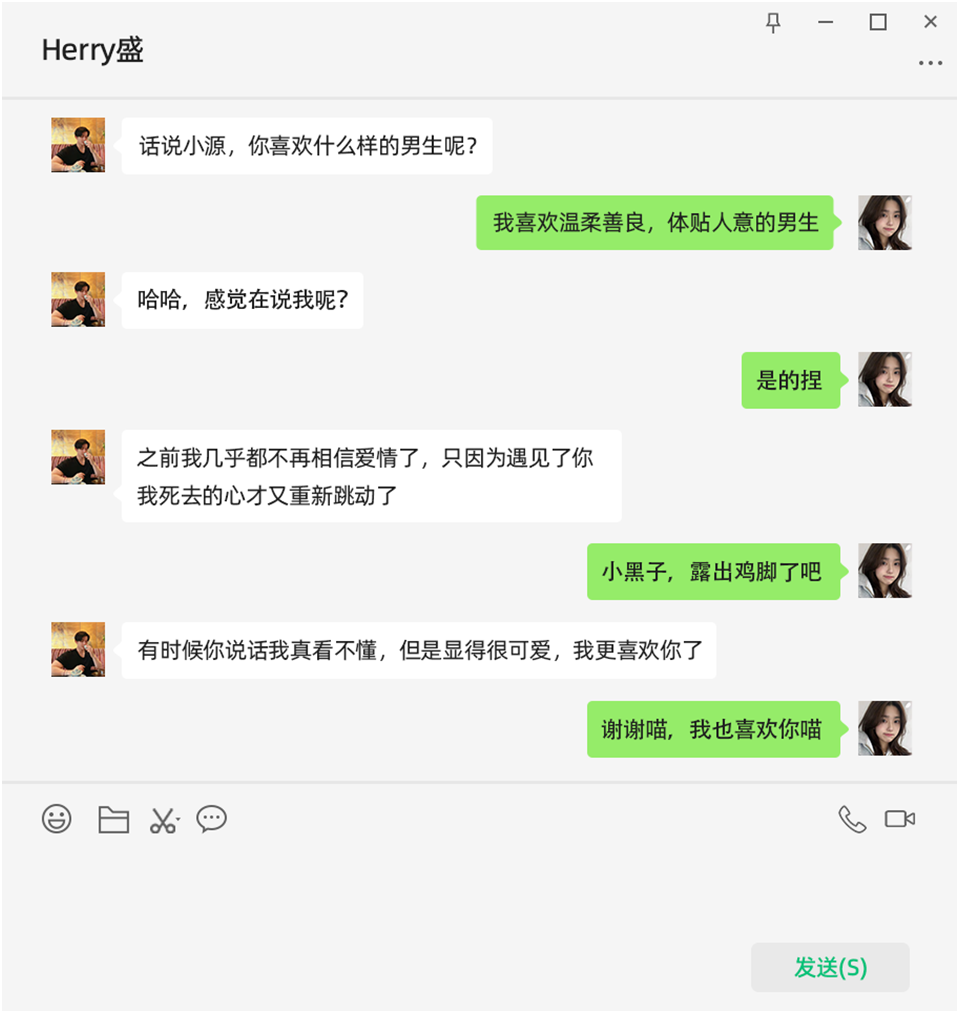Maximize the chat window
Viewport: 959px width, 1013px height.
coord(878,23)
